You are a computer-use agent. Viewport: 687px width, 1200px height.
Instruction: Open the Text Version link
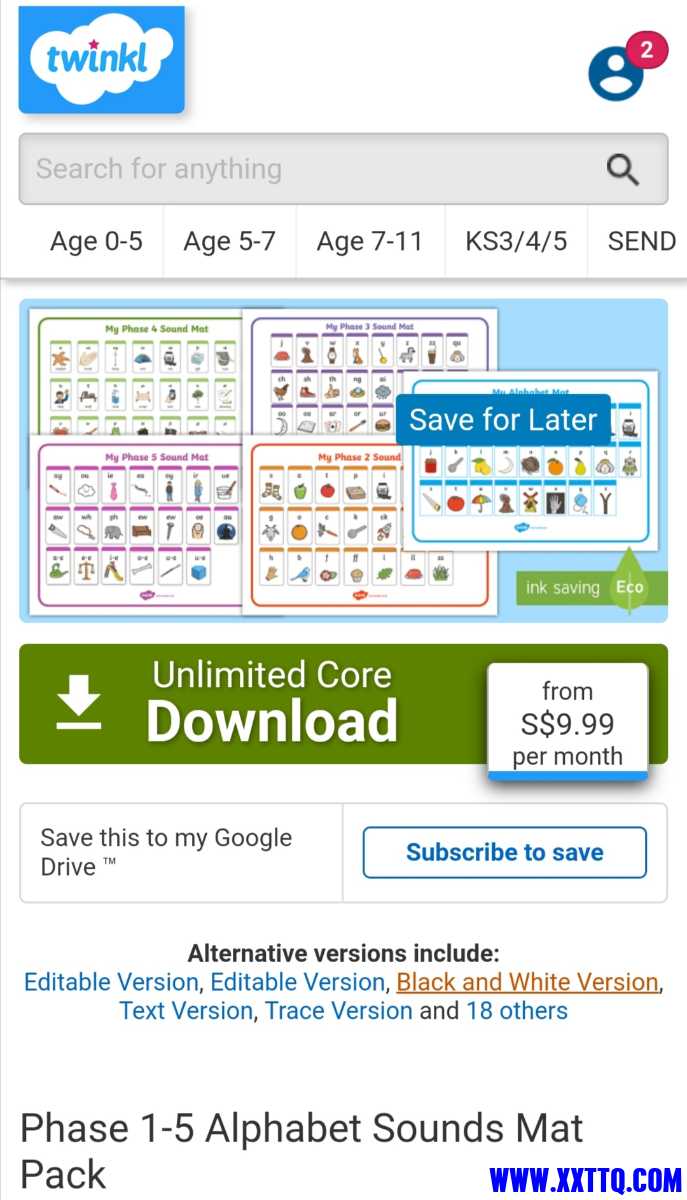(186, 1011)
